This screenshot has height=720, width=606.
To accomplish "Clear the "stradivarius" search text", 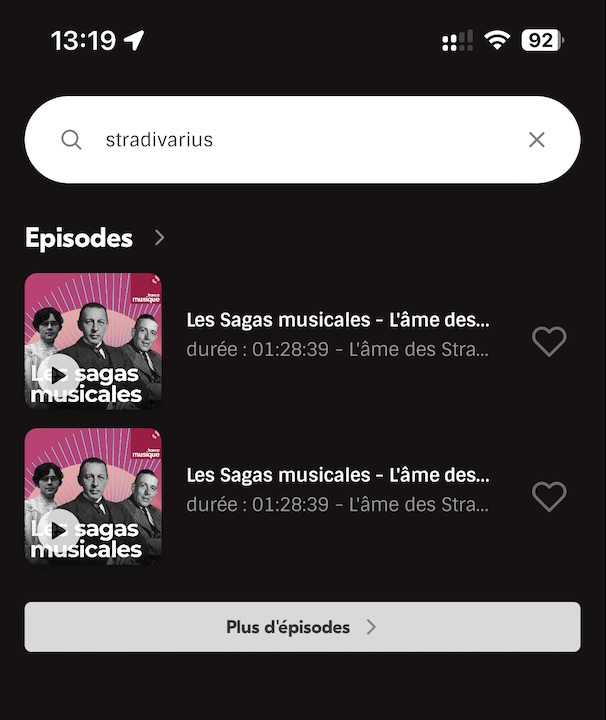I will (537, 140).
